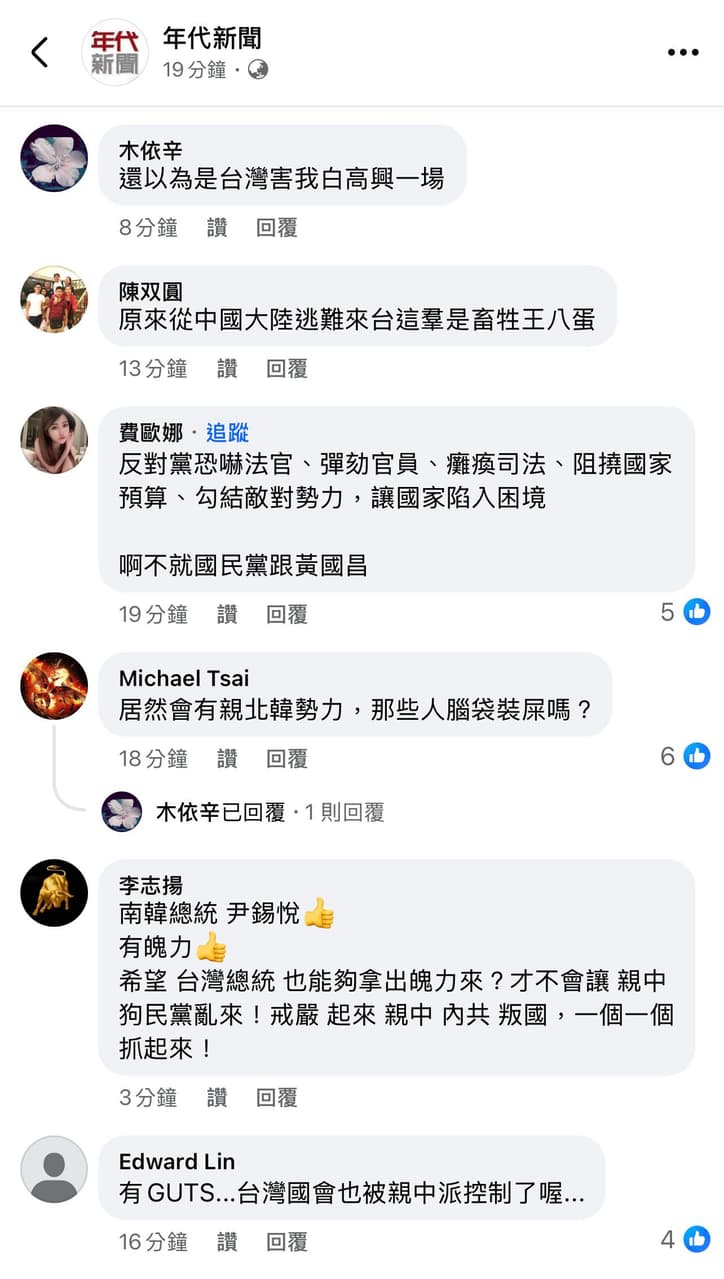This screenshot has height=1279, width=724.
Task: Reply to 木依辛's comment
Action: [x=277, y=228]
